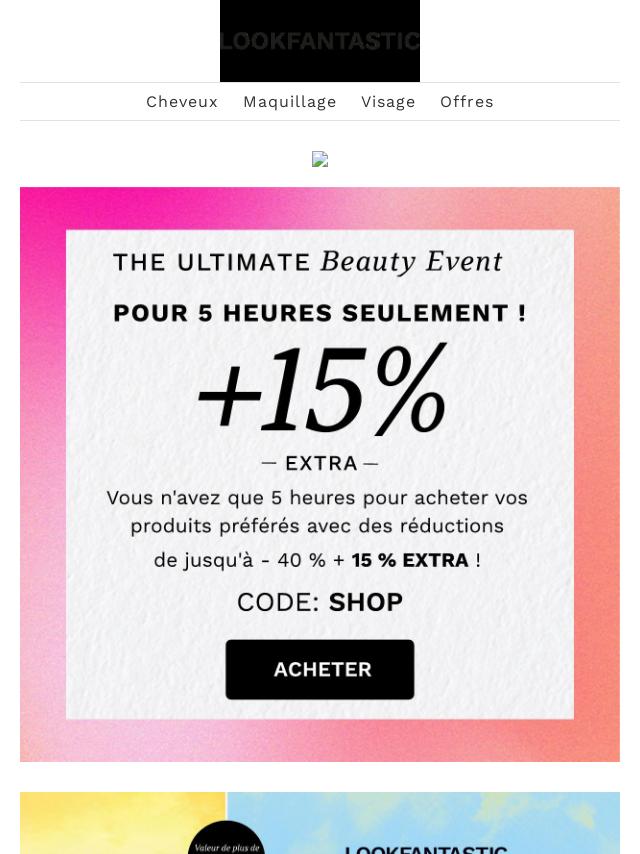The width and height of the screenshot is (640, 854).
Task: Tap the ACHETER button
Action: point(320,669)
